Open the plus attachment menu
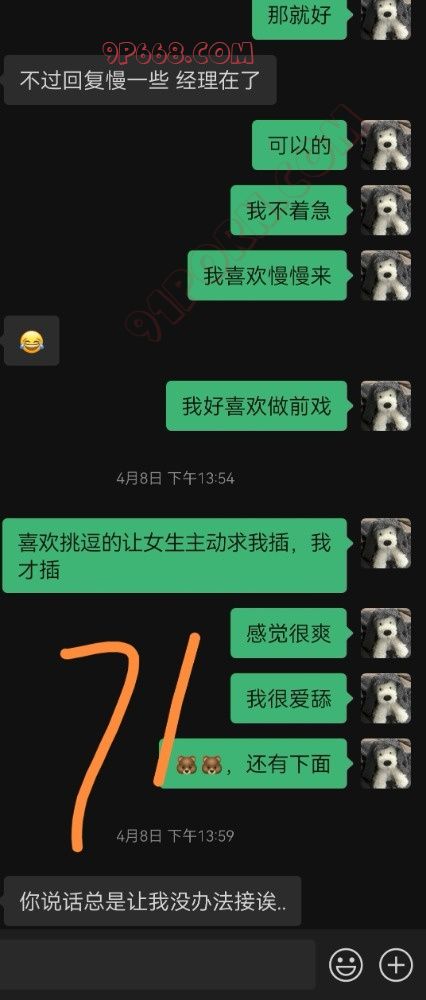Image resolution: width=426 pixels, height=1000 pixels. 396,965
